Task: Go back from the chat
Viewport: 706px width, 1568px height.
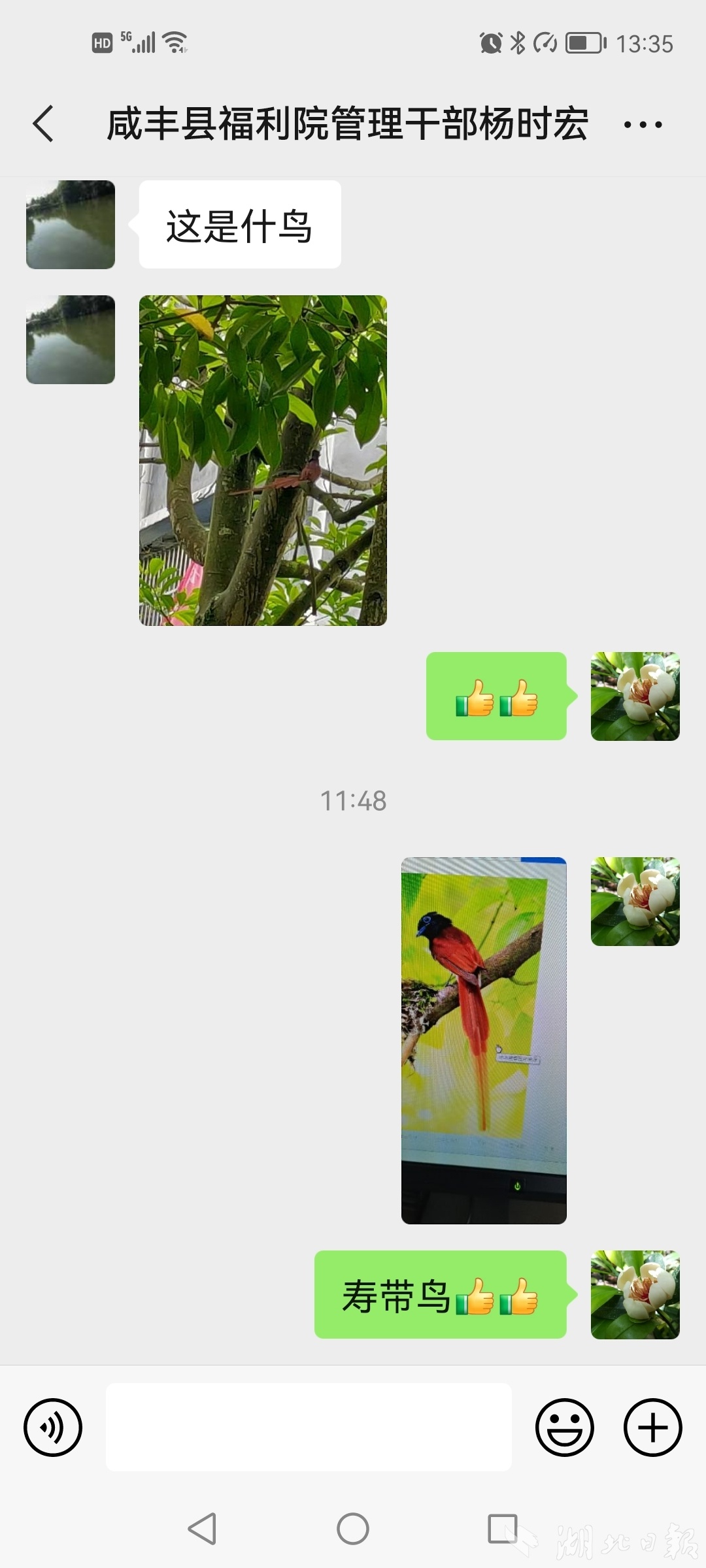Action: pyautogui.click(x=43, y=123)
